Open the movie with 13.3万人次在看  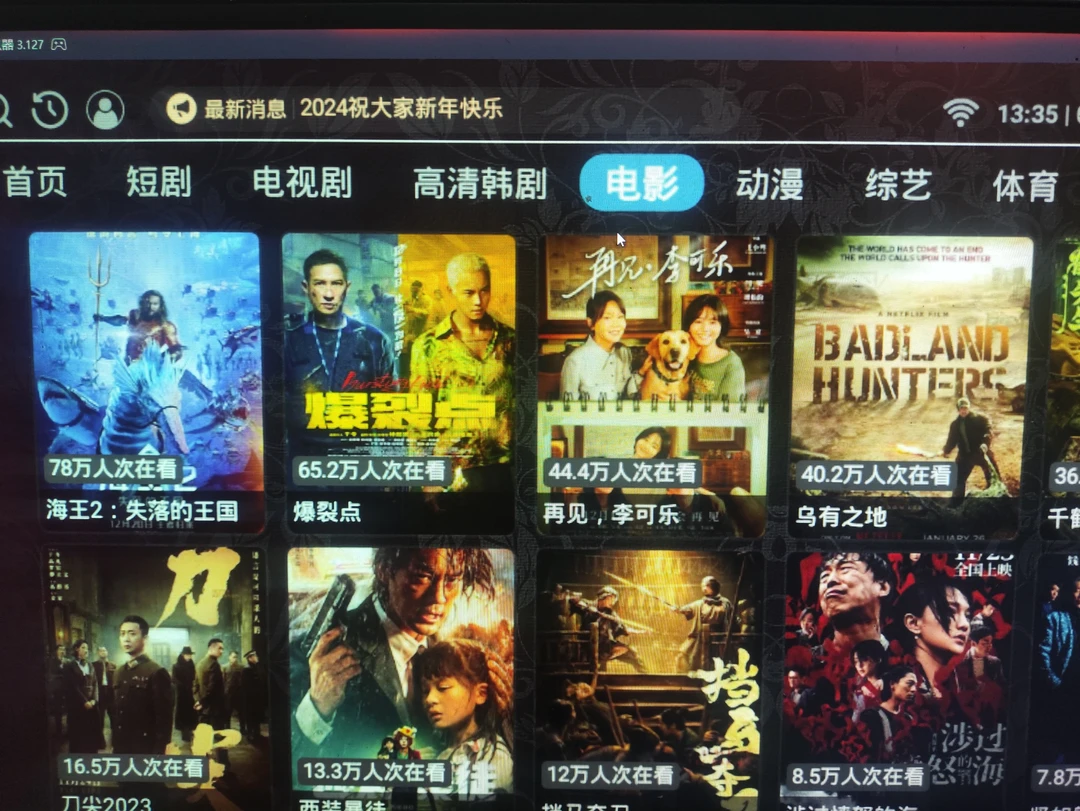point(401,680)
